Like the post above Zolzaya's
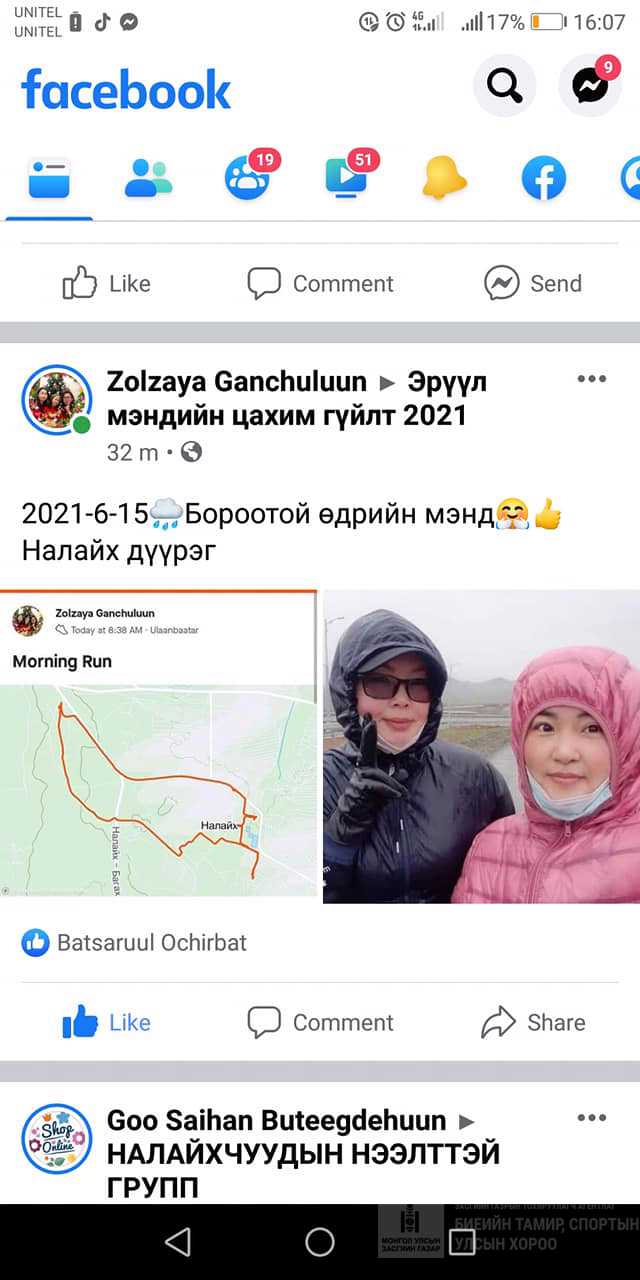 point(106,284)
